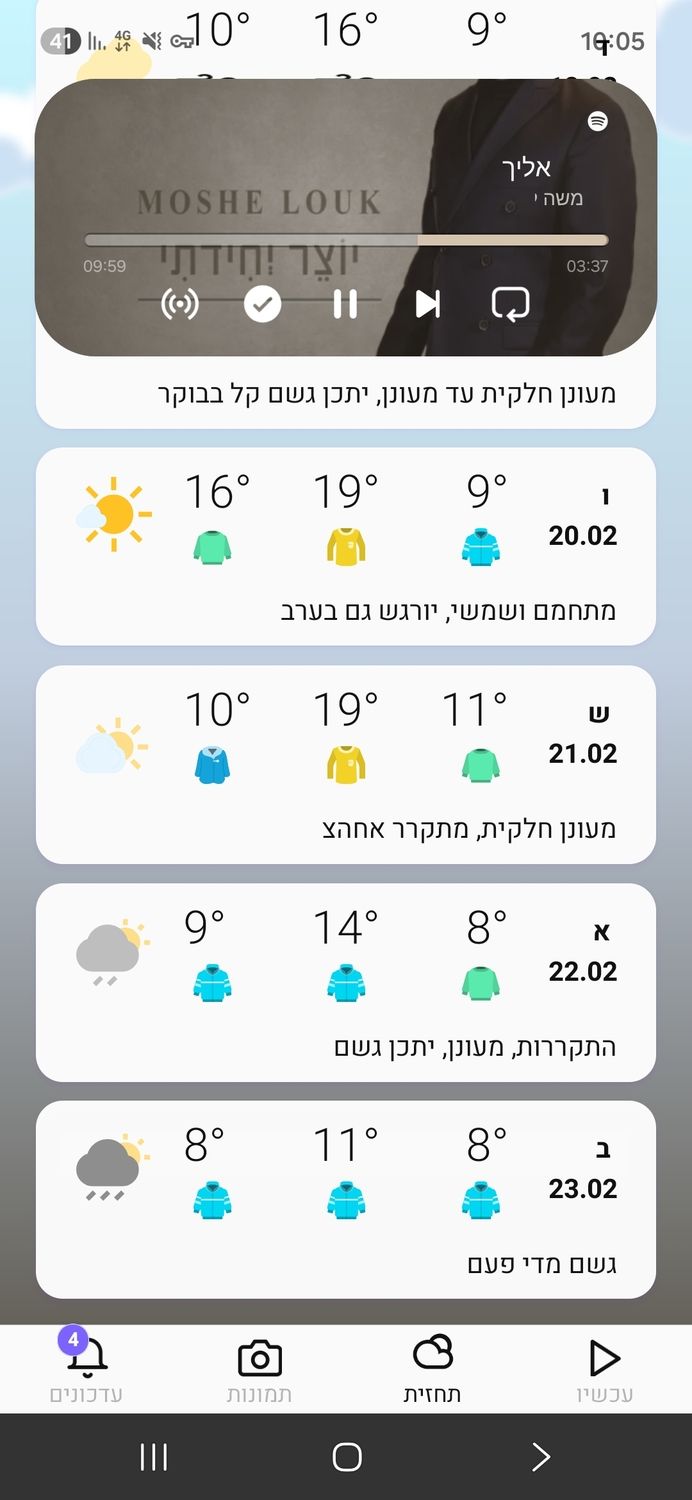Go to the system home screen
Viewport: 692px width, 1500px height.
click(x=346, y=1457)
